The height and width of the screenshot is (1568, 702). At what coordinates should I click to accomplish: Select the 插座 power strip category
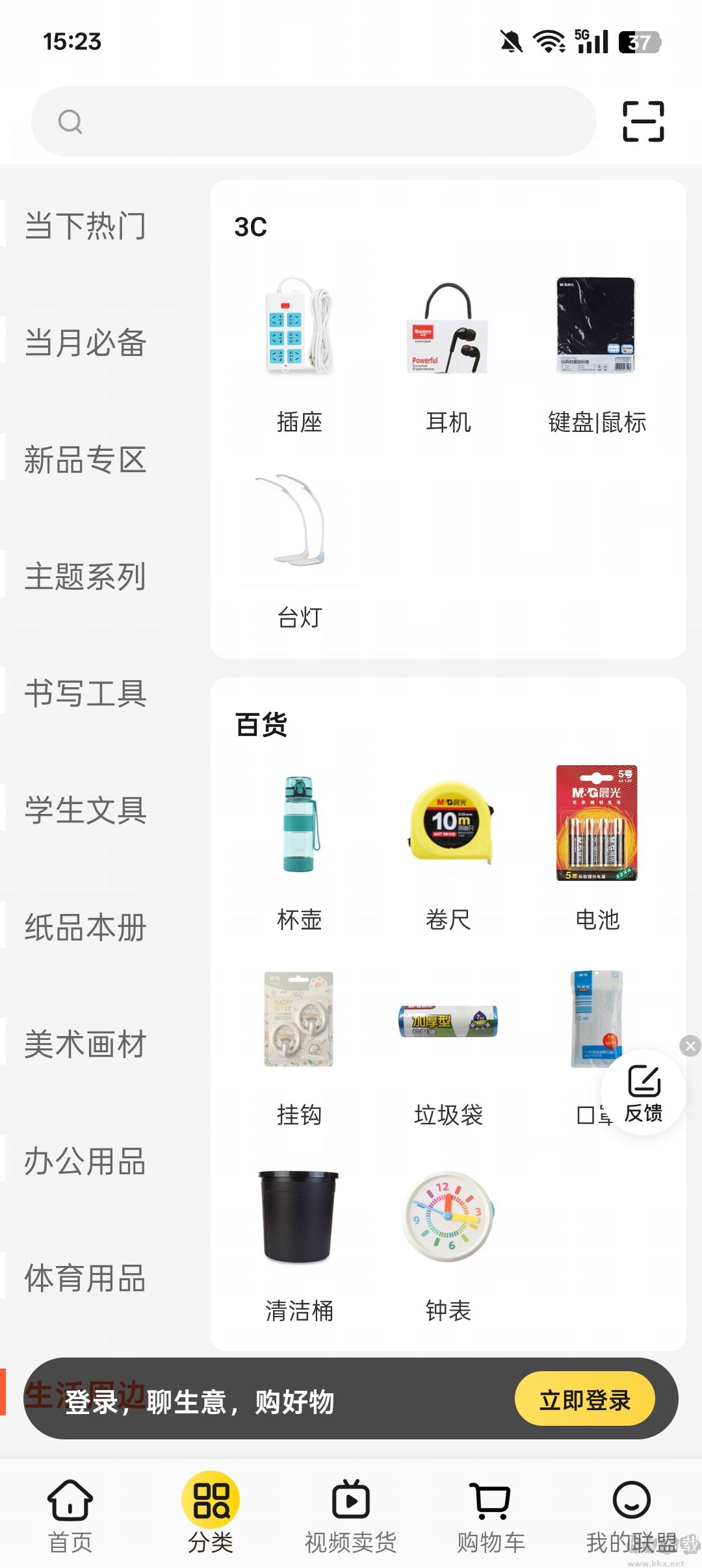(x=299, y=351)
